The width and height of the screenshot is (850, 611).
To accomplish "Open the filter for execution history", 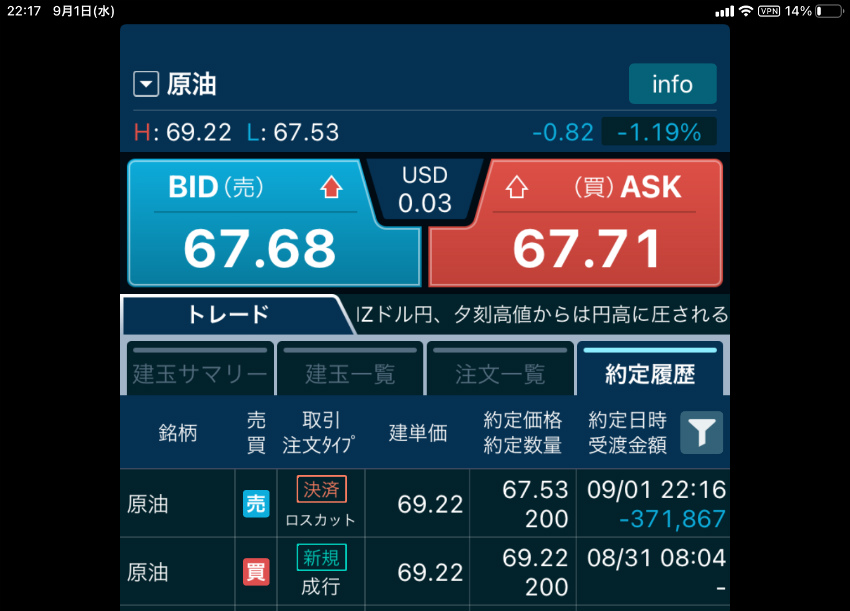I will pyautogui.click(x=702, y=432).
